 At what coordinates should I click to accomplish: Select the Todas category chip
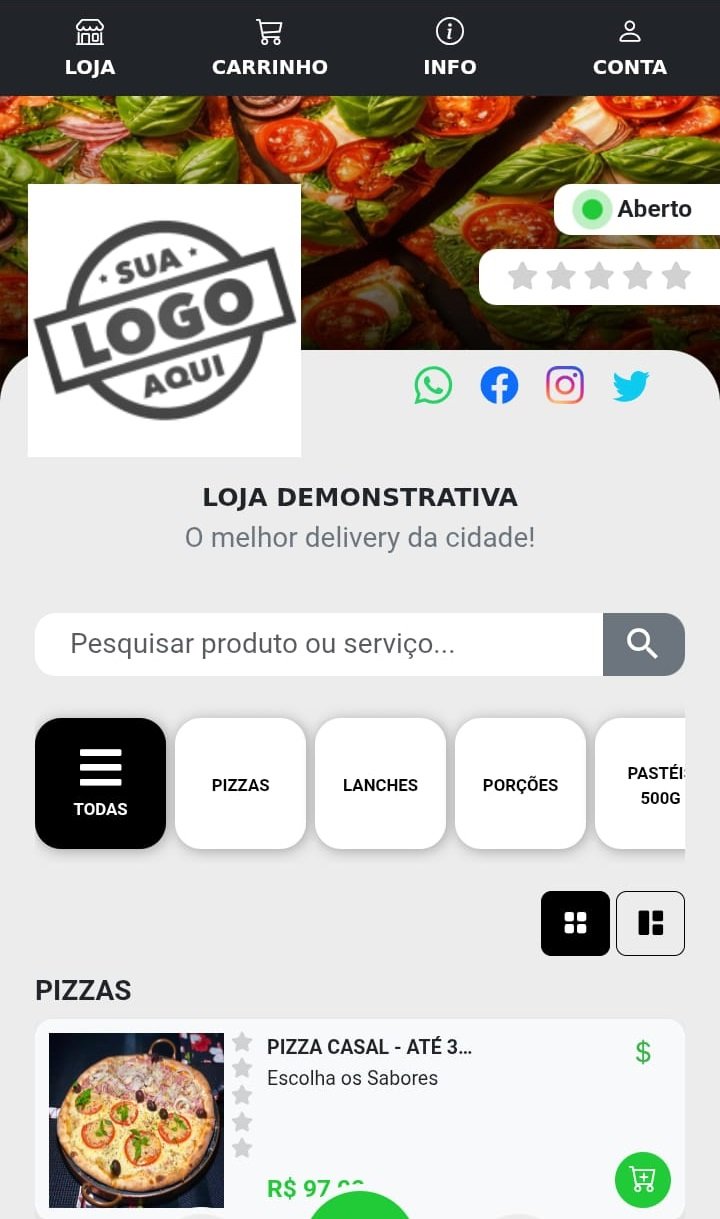tap(100, 783)
